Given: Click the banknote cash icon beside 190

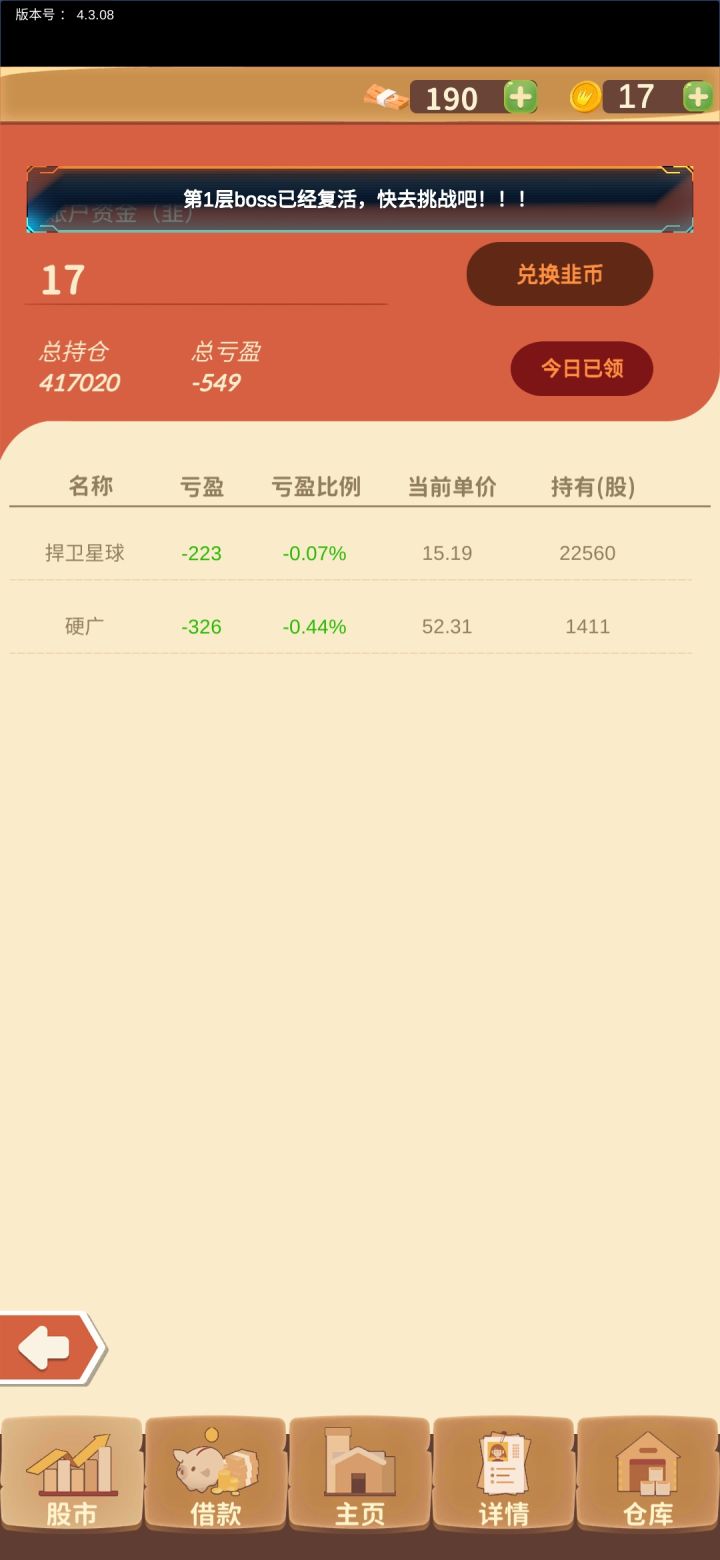Looking at the screenshot, I should (x=387, y=97).
